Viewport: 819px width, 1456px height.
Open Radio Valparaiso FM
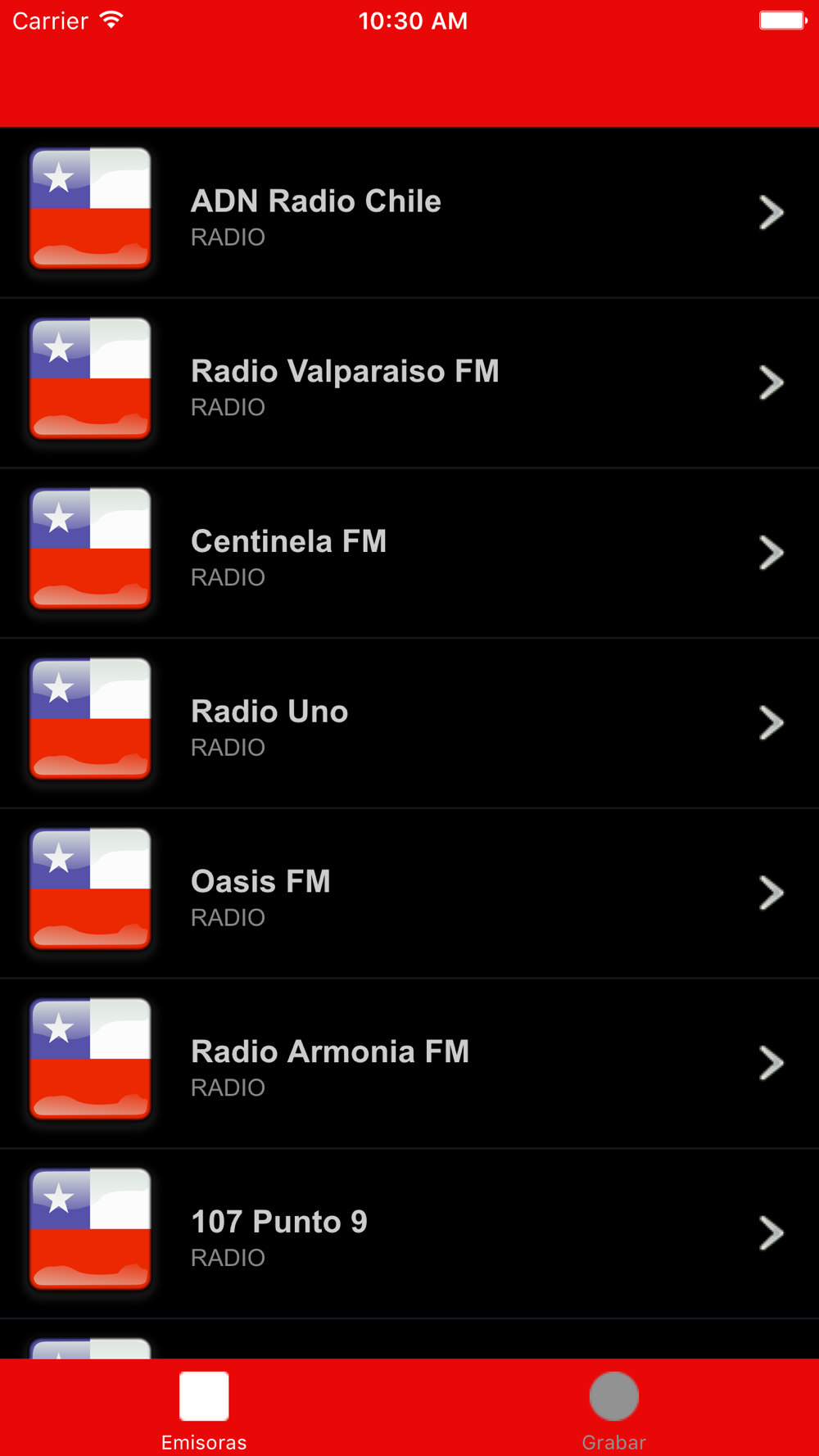pyautogui.click(x=409, y=383)
